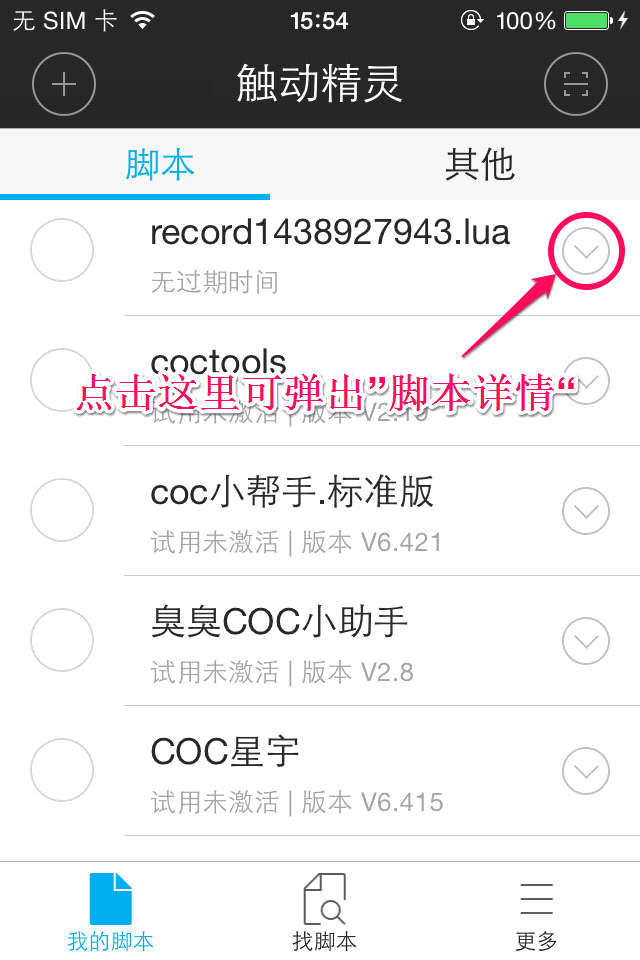
Task: Select the 脚本 tab
Action: pyautogui.click(x=160, y=165)
